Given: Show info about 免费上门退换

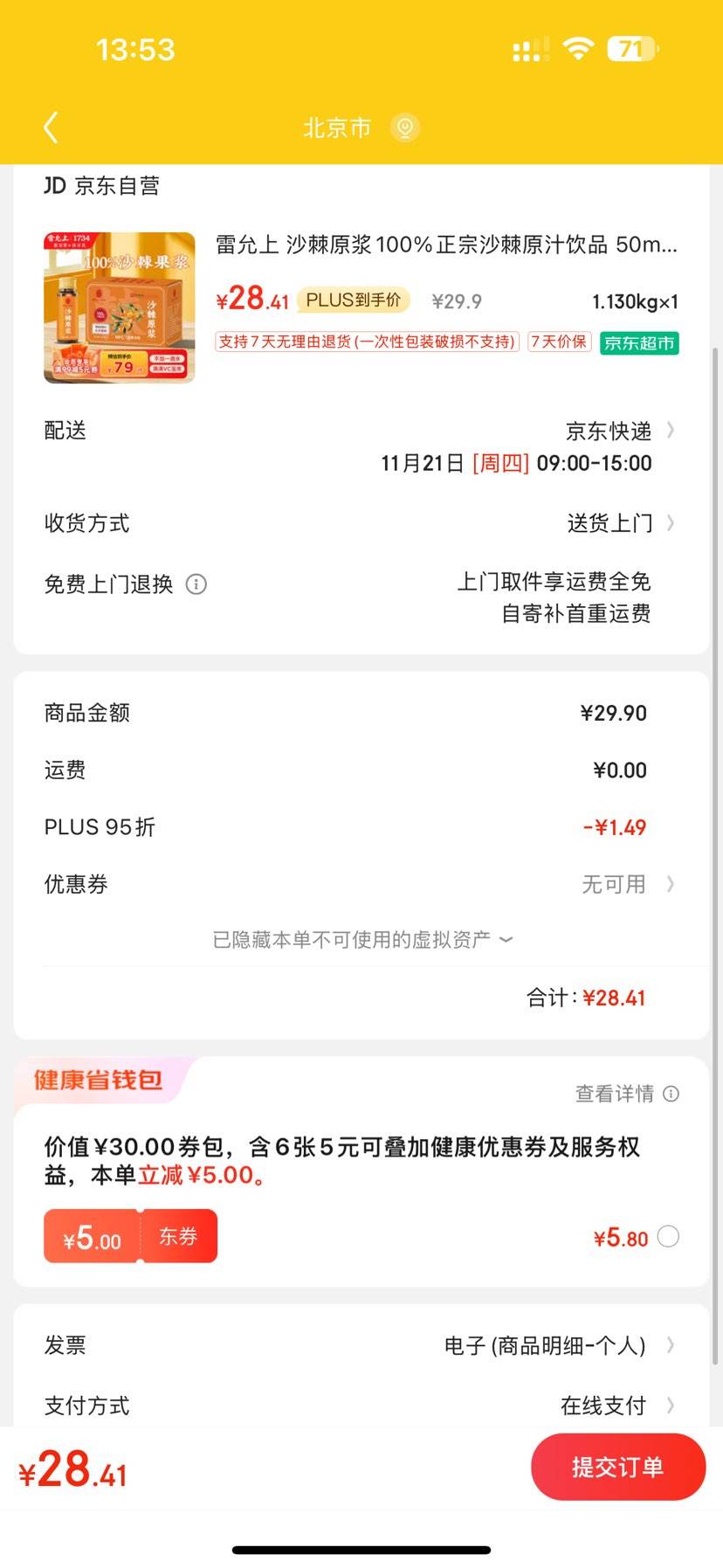Looking at the screenshot, I should pos(196,584).
